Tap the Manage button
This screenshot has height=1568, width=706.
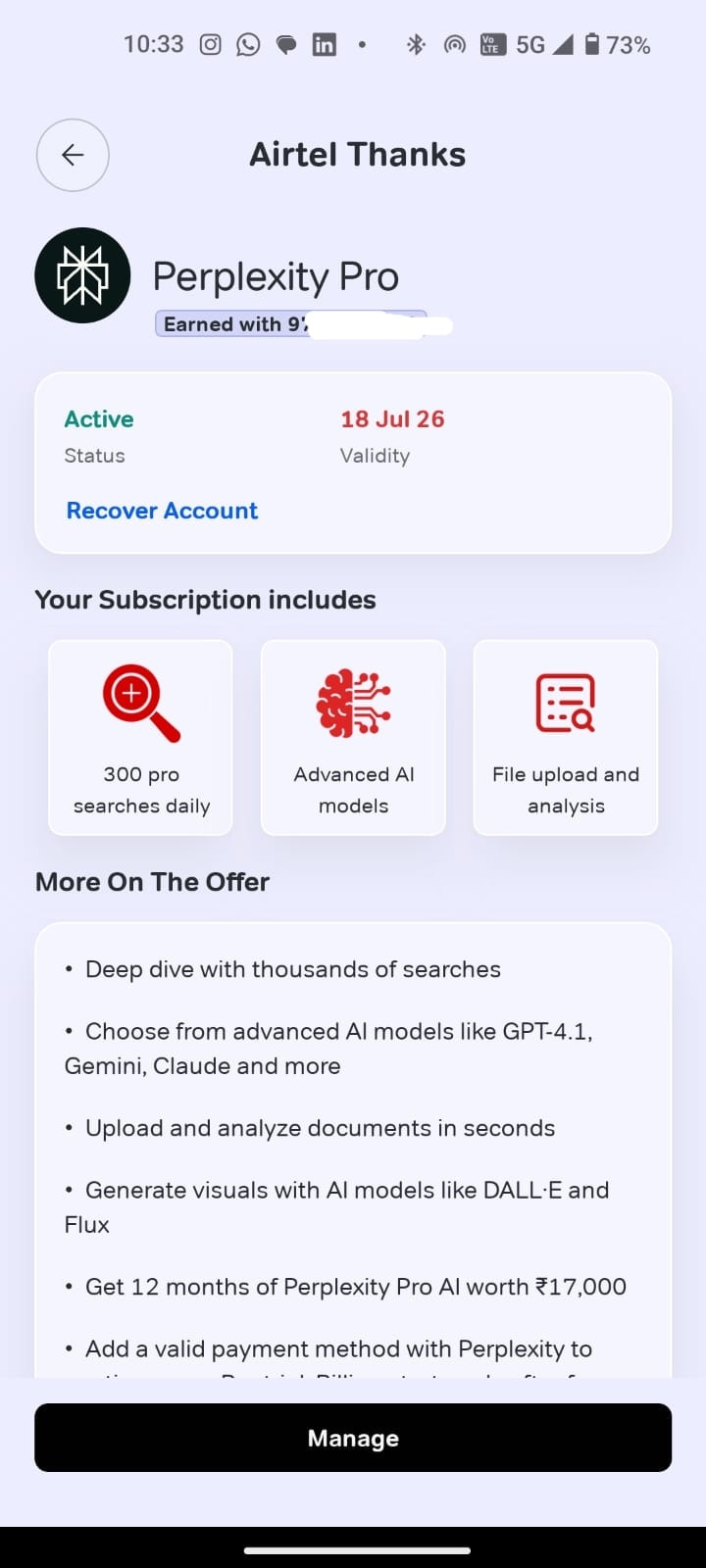[353, 1438]
